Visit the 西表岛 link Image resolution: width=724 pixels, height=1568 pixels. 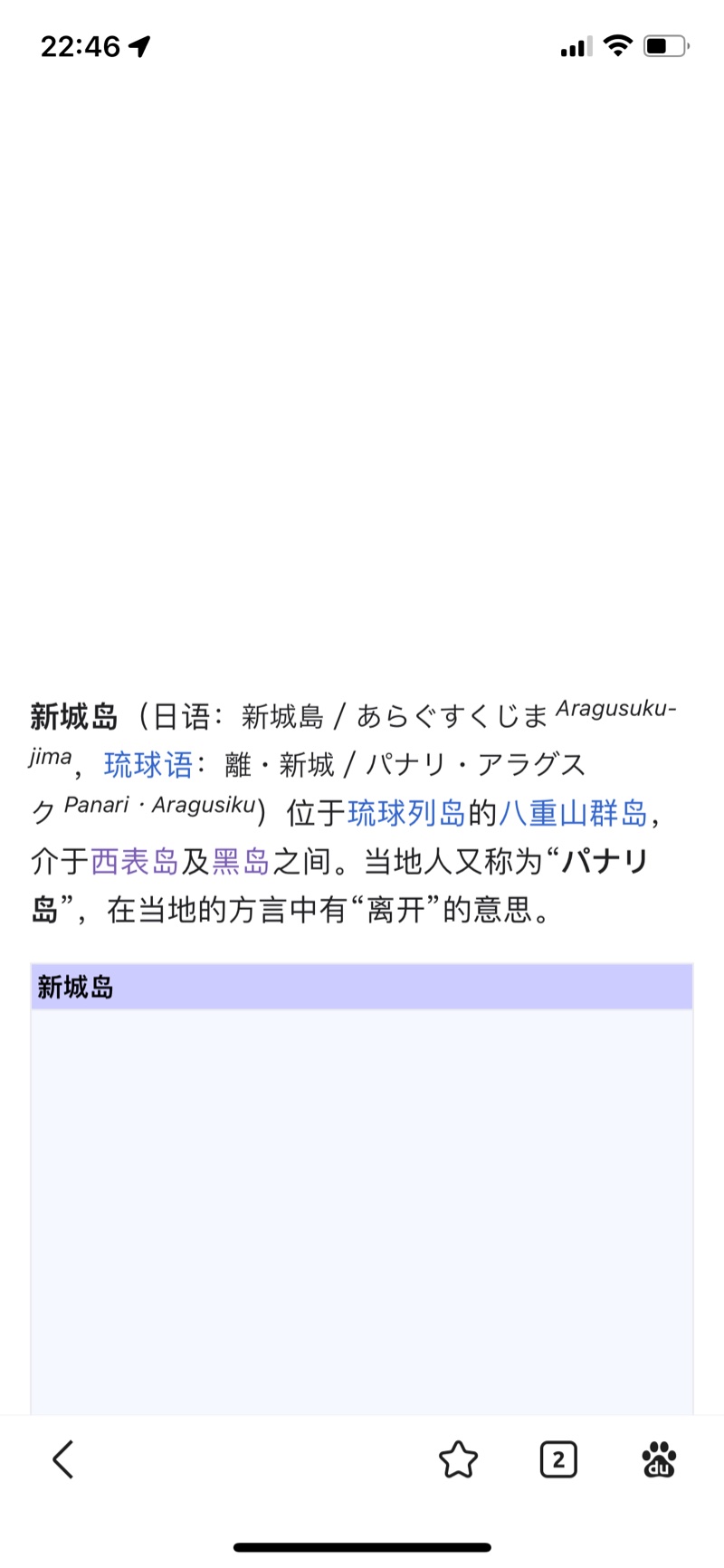[135, 862]
